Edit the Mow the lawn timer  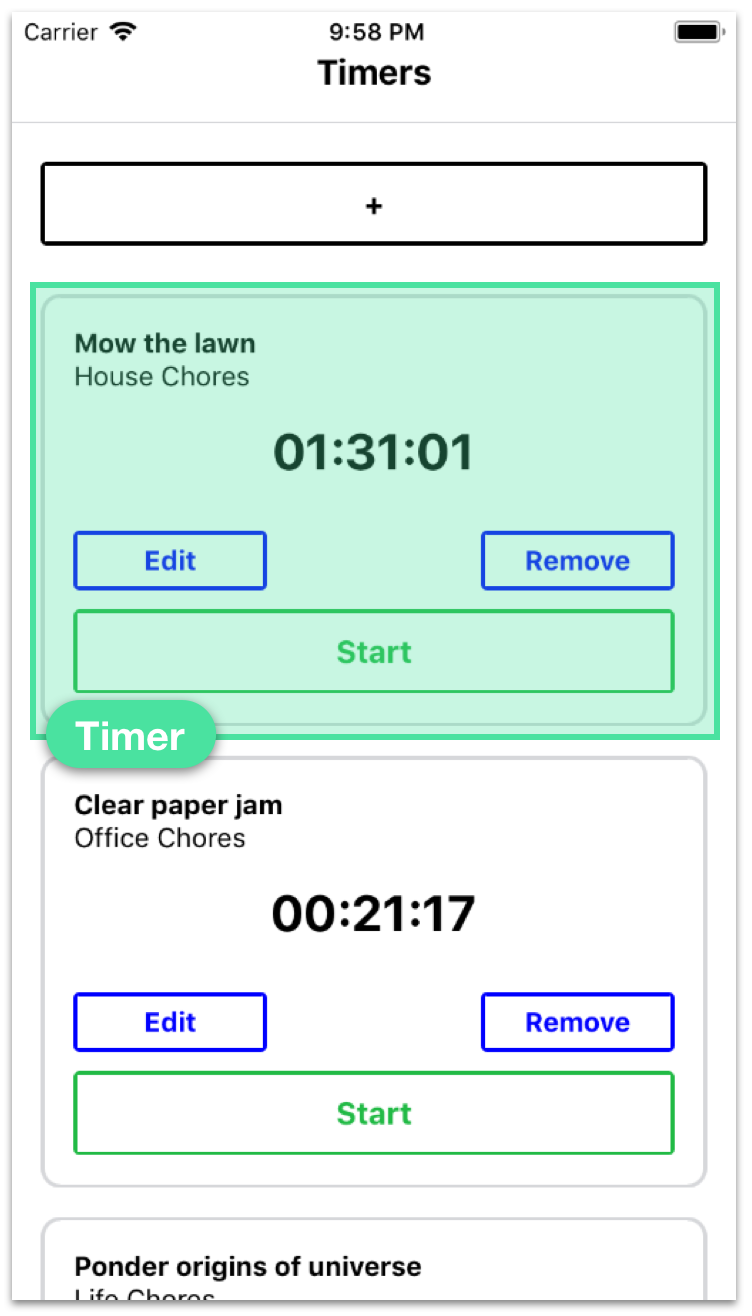pos(170,560)
